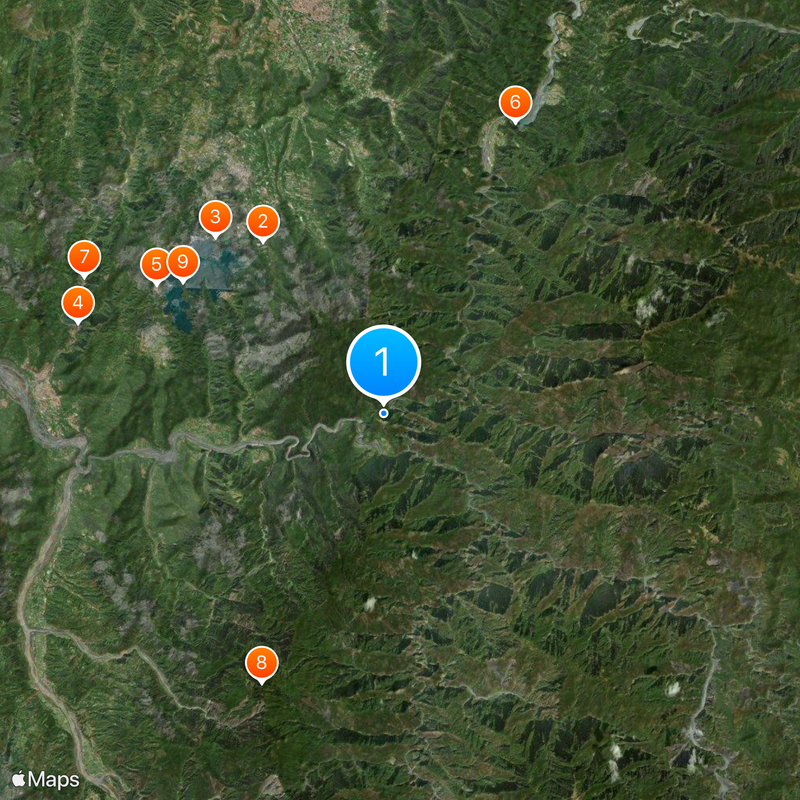Select the orange map pin numbered 7
Viewport: 800px width, 800px height.
click(84, 256)
